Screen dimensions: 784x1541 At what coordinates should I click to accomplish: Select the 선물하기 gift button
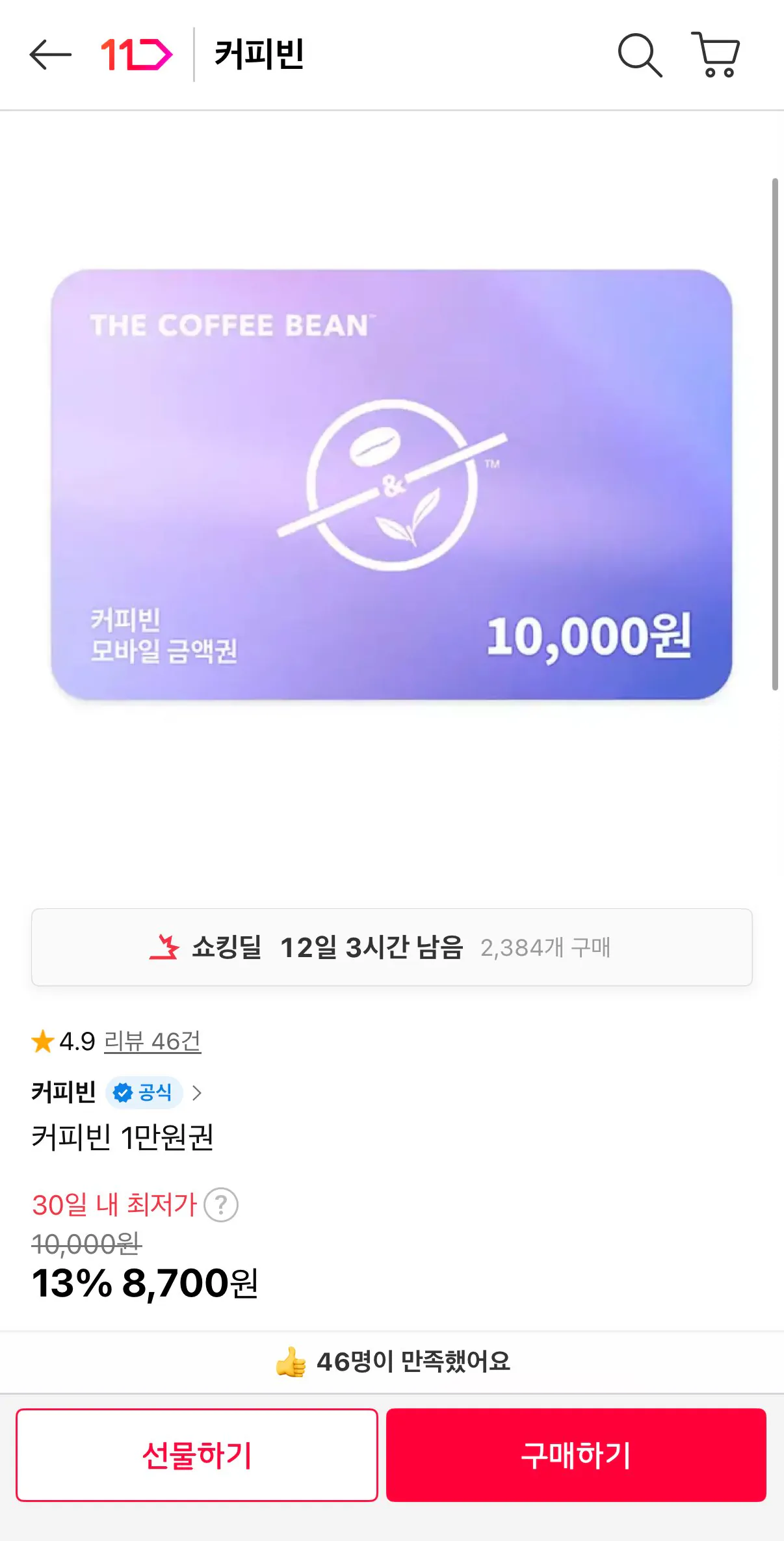click(198, 1456)
